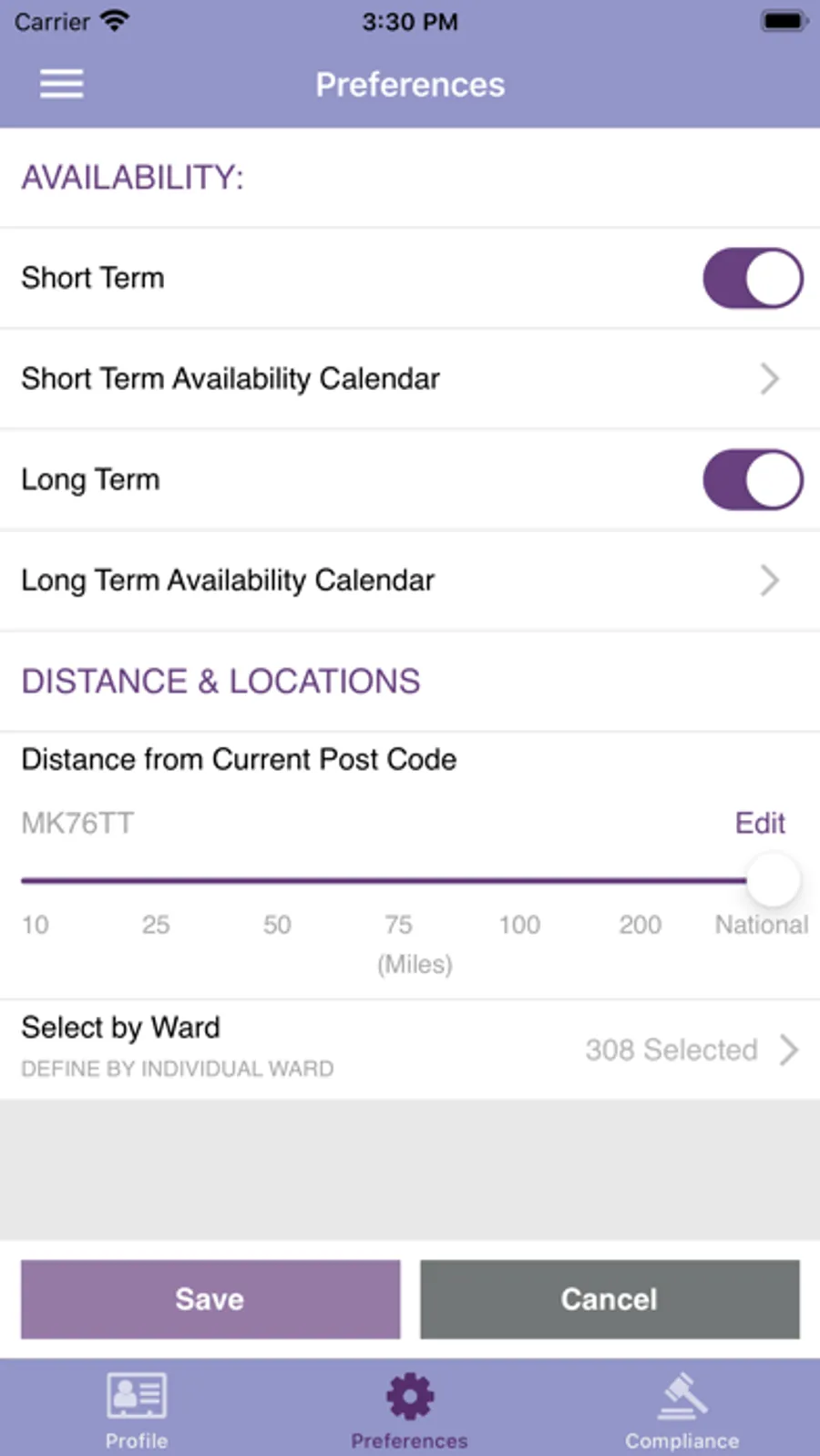Screen dimensions: 820x1456
Task: Cancel the preference changes
Action: pyautogui.click(x=610, y=1299)
